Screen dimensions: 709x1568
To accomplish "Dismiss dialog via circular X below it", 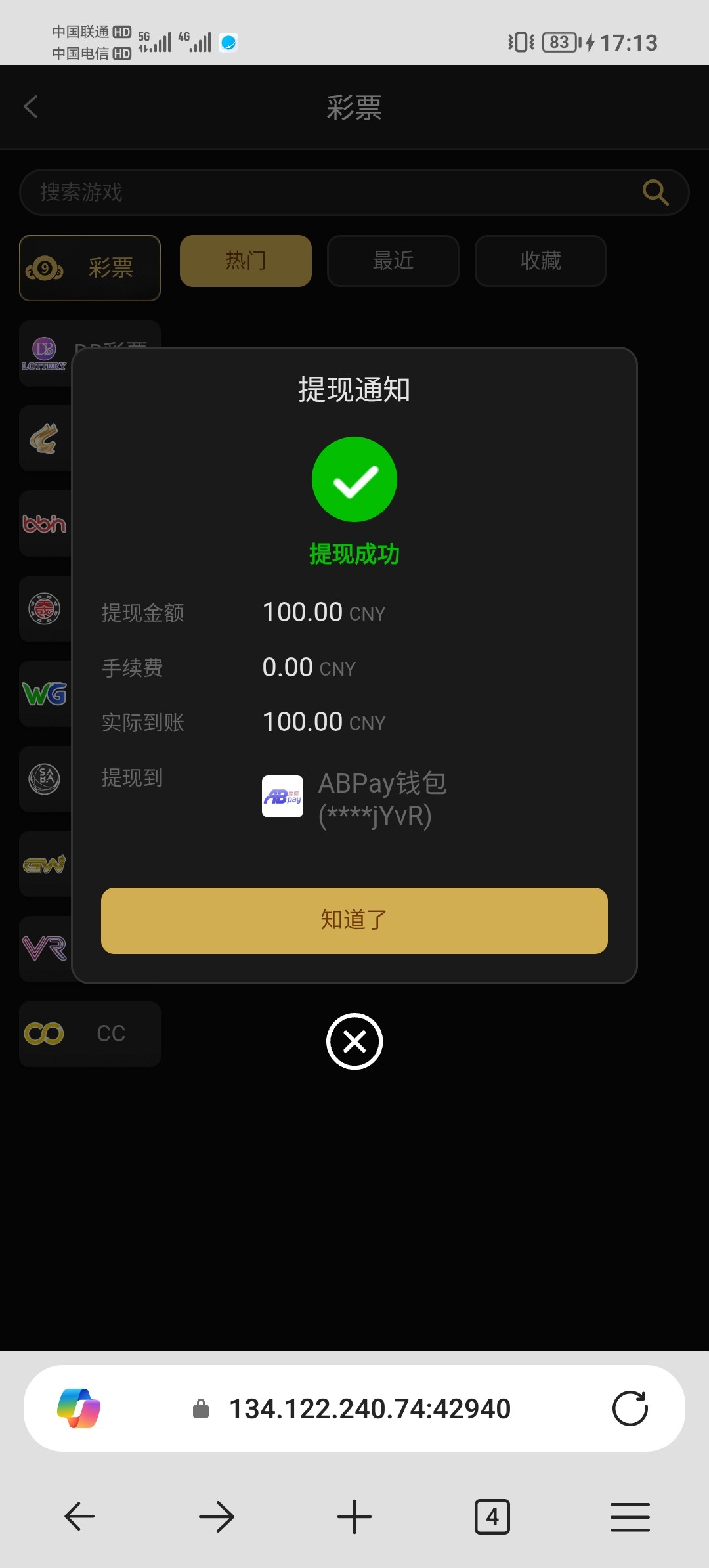I will (x=354, y=1042).
